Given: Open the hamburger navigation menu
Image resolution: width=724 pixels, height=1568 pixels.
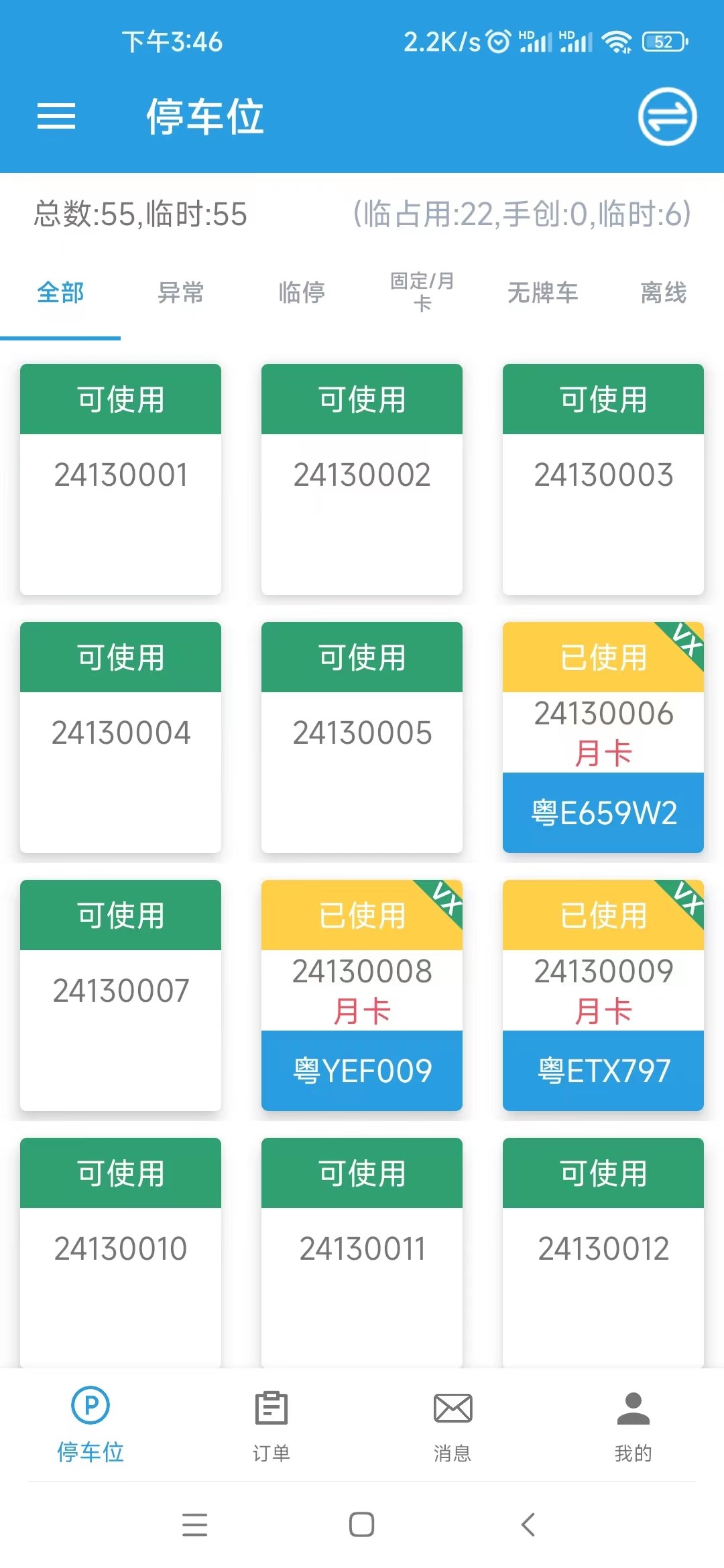Looking at the screenshot, I should (56, 116).
